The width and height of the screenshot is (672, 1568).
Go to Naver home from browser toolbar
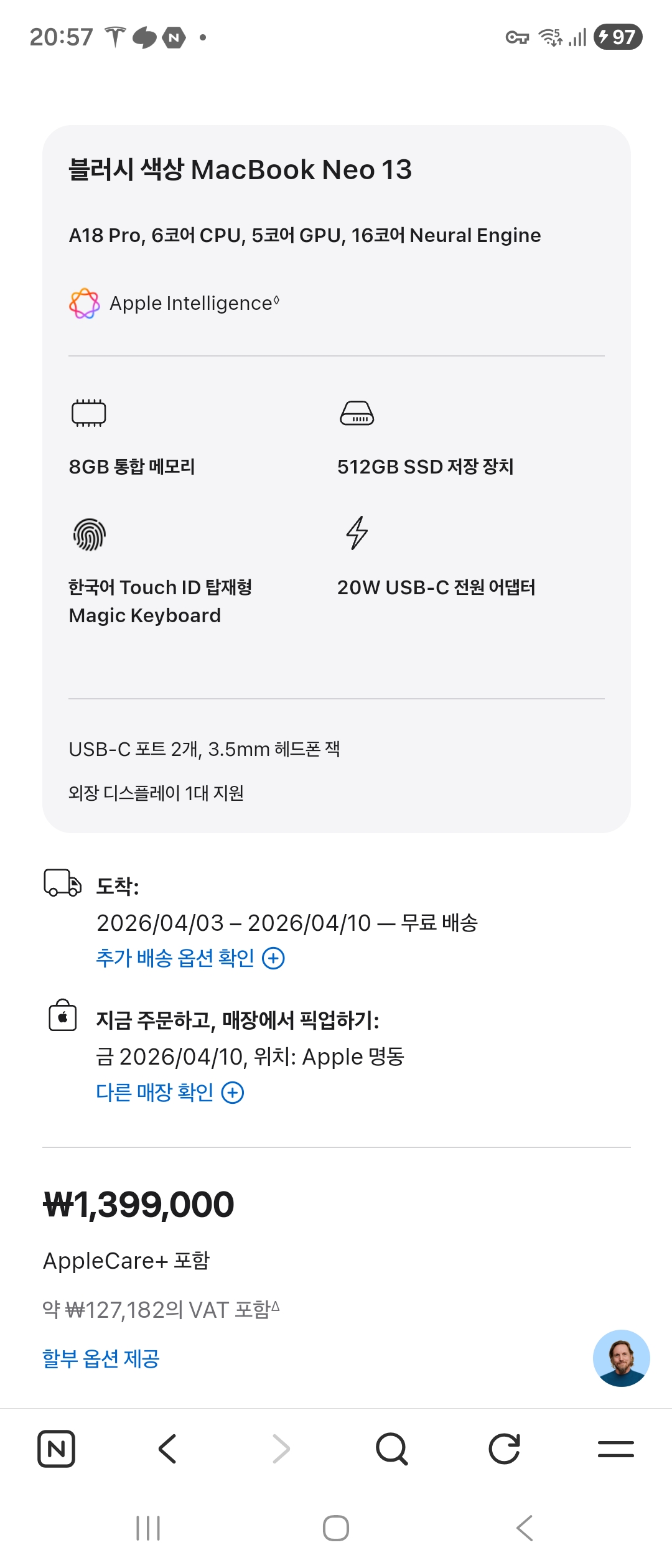tap(57, 1449)
